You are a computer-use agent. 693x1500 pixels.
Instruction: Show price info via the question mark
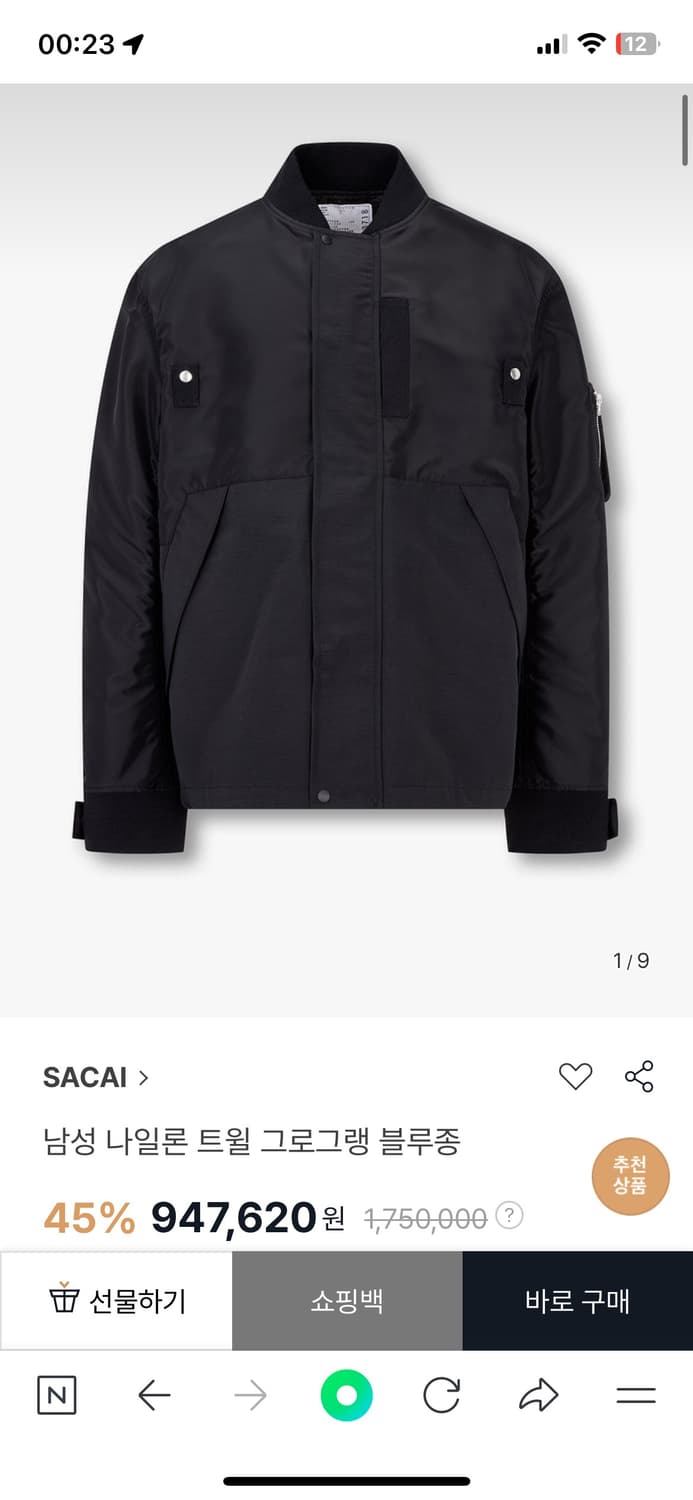point(510,1217)
